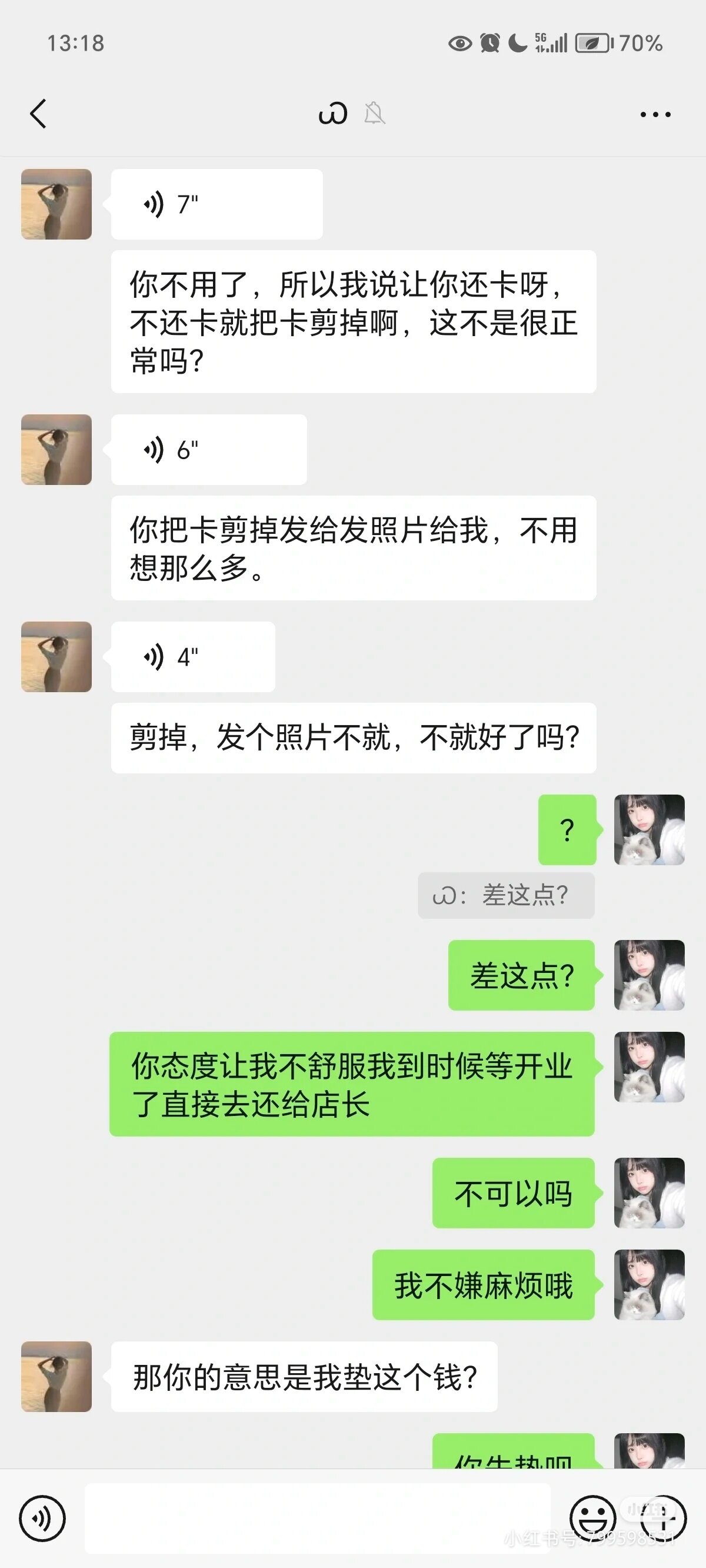This screenshot has width=706, height=1568.
Task: Open the plus attachment menu
Action: pyautogui.click(x=663, y=1518)
